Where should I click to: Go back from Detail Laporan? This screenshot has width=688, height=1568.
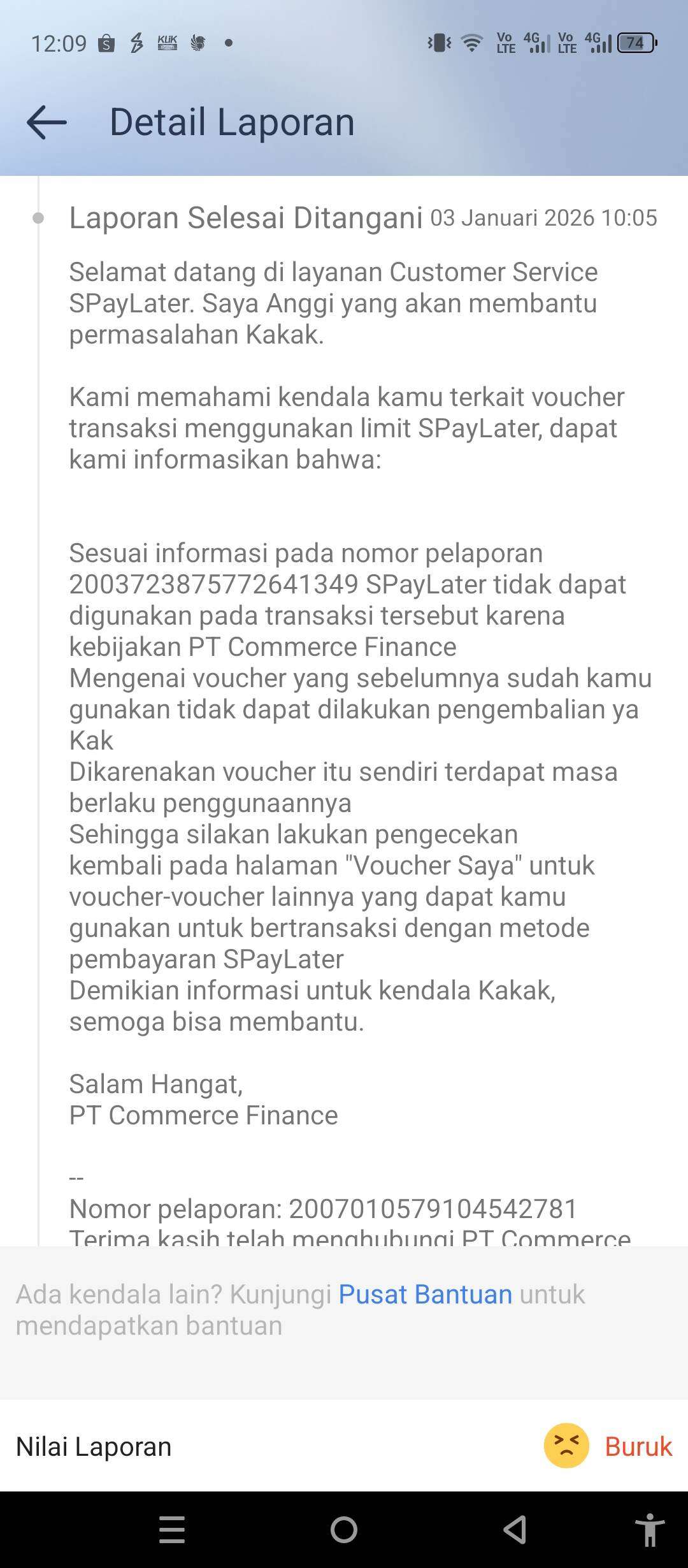tap(47, 122)
